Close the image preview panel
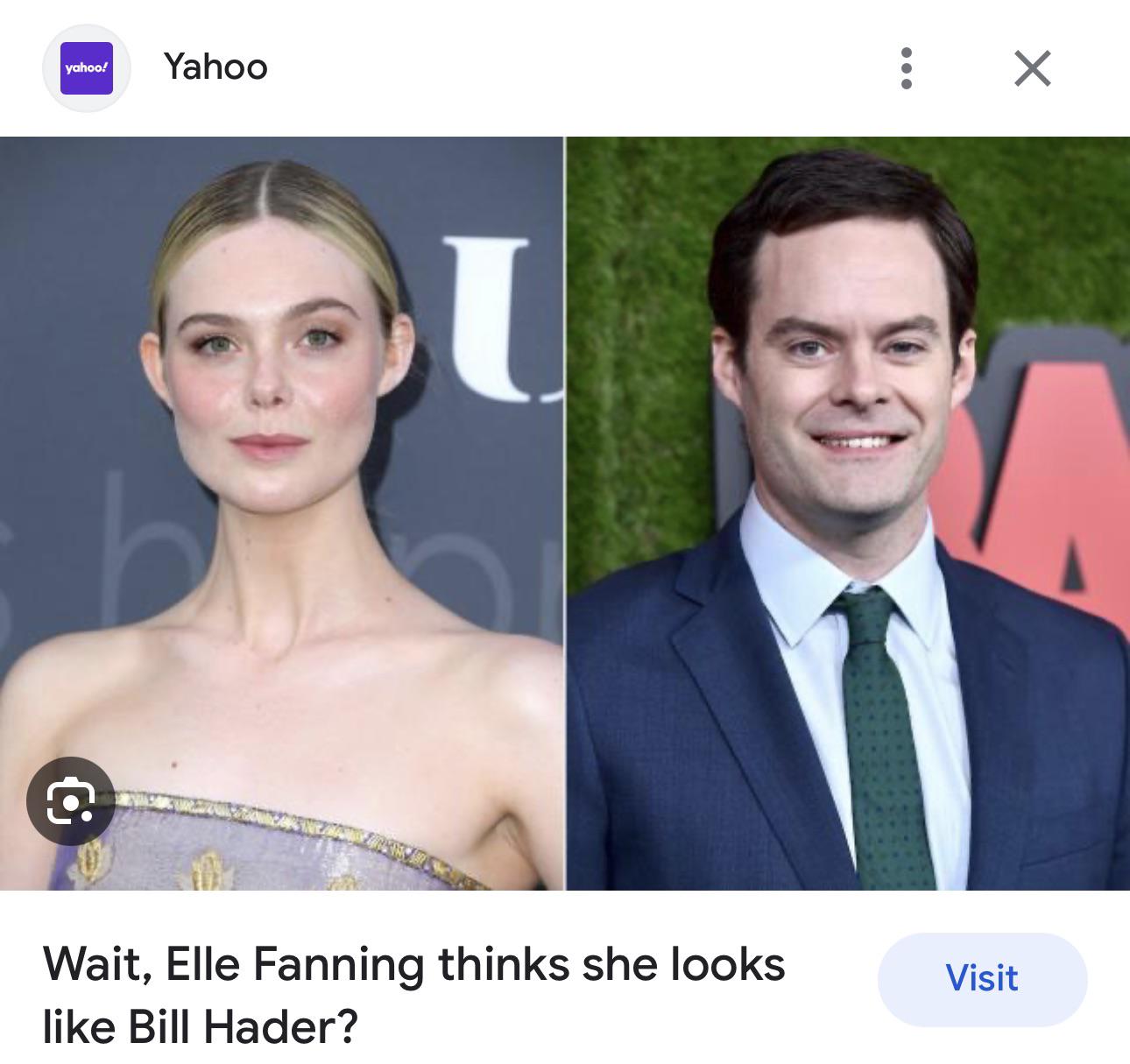1130x1064 pixels. point(1032,68)
